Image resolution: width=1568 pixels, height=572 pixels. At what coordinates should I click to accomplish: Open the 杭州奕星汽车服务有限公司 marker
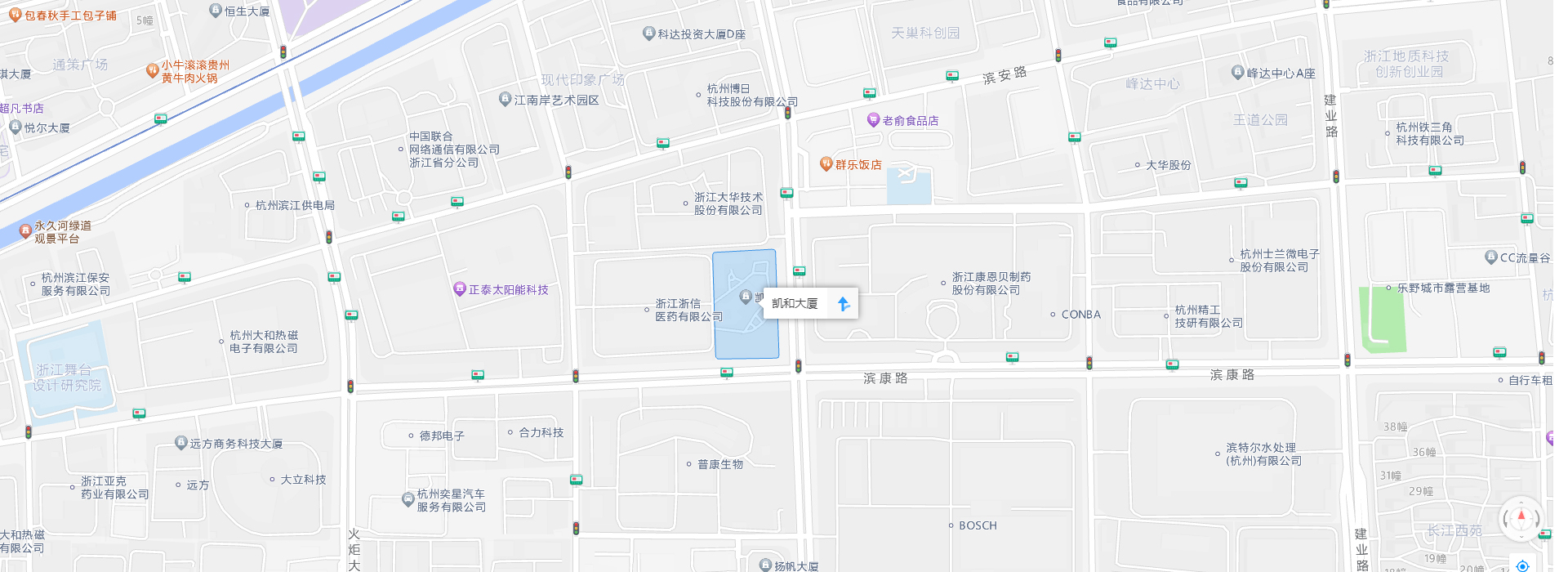pyautogui.click(x=408, y=499)
